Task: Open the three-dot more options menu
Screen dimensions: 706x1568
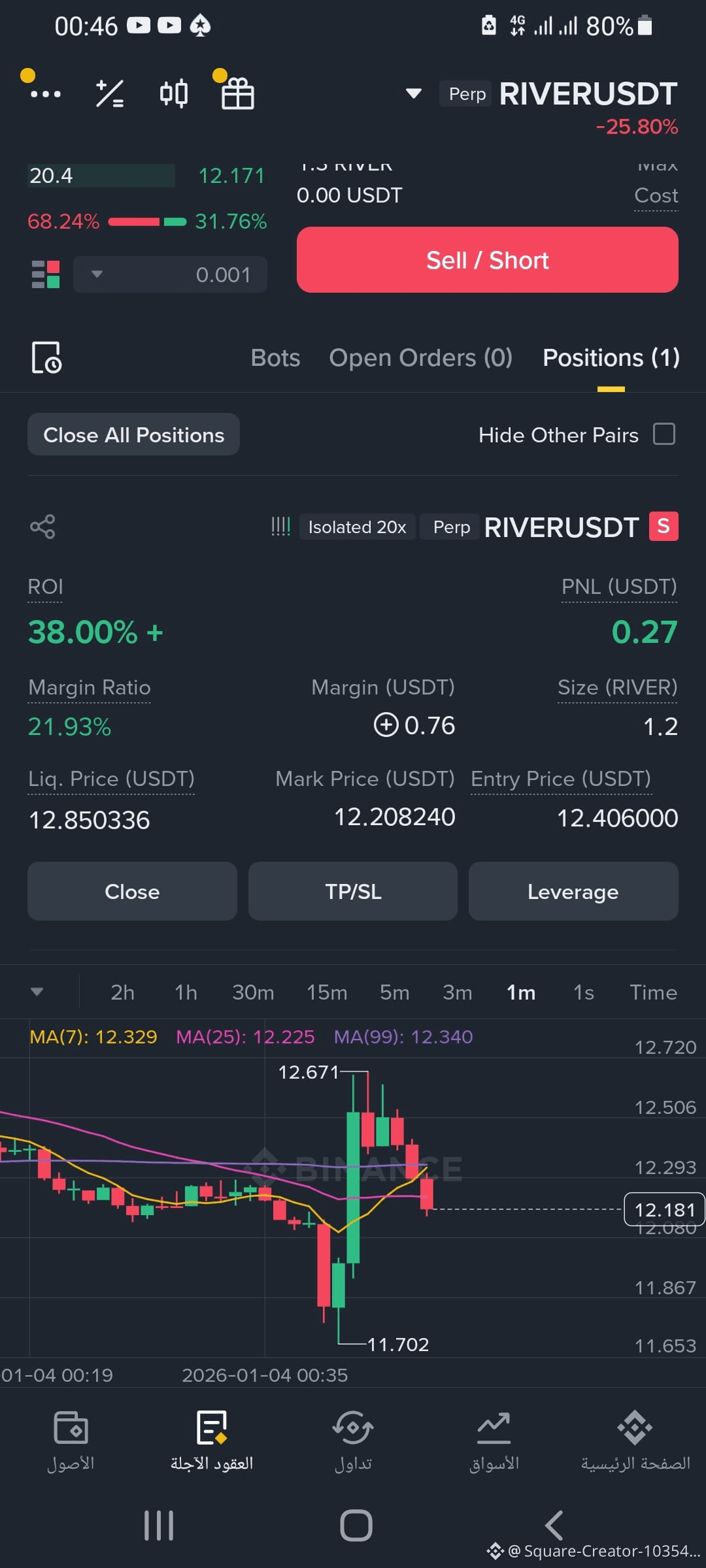Action: [45, 94]
